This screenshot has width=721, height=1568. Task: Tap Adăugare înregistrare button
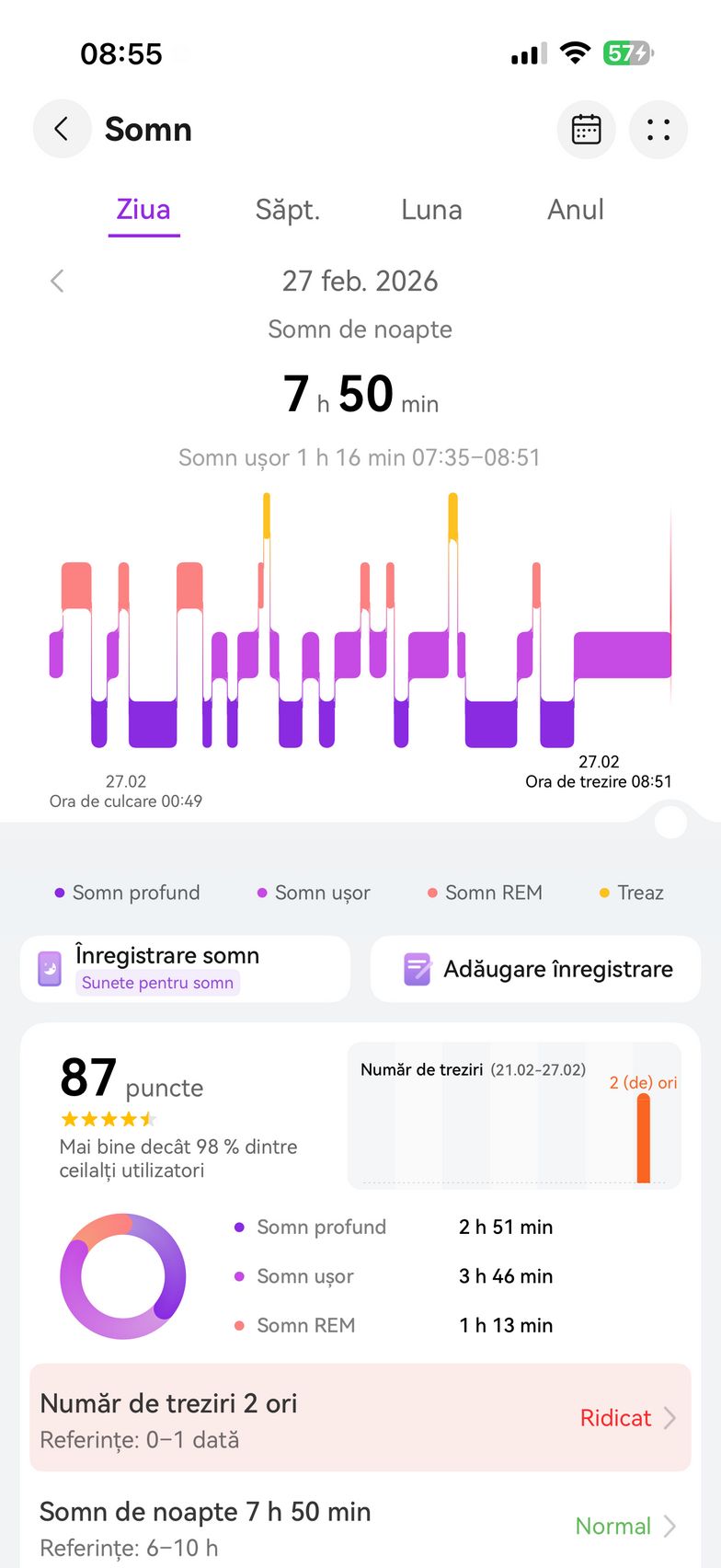(535, 969)
